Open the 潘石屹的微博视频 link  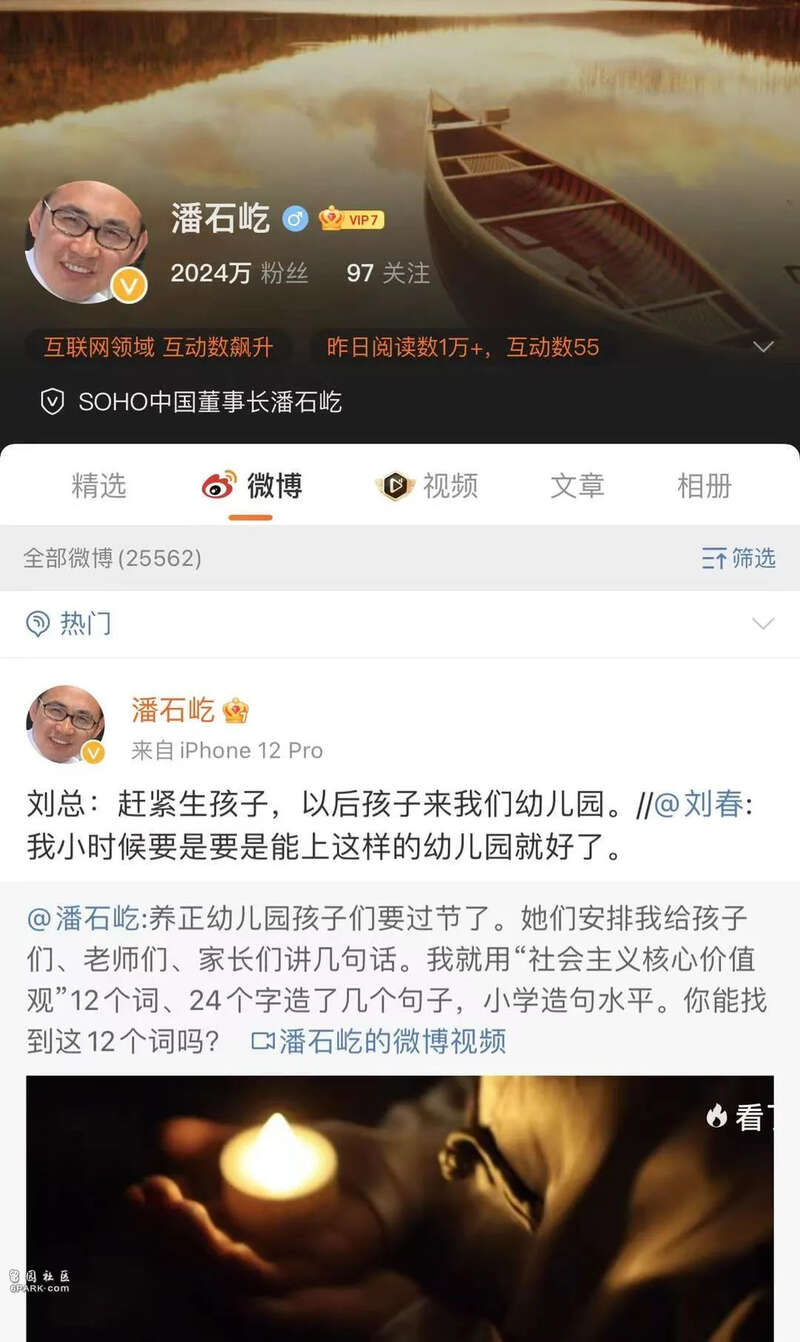pos(379,1041)
